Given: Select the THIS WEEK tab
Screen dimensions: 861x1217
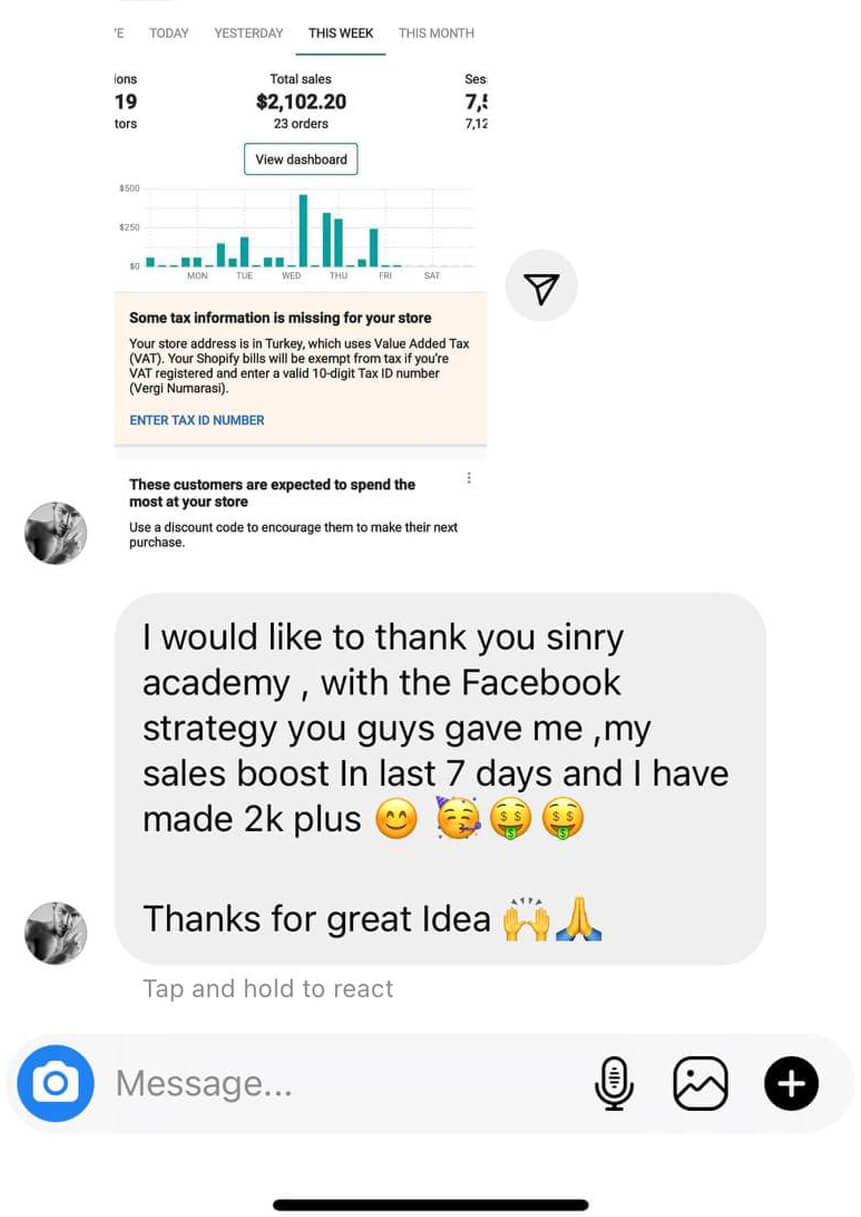Looking at the screenshot, I should [x=340, y=33].
